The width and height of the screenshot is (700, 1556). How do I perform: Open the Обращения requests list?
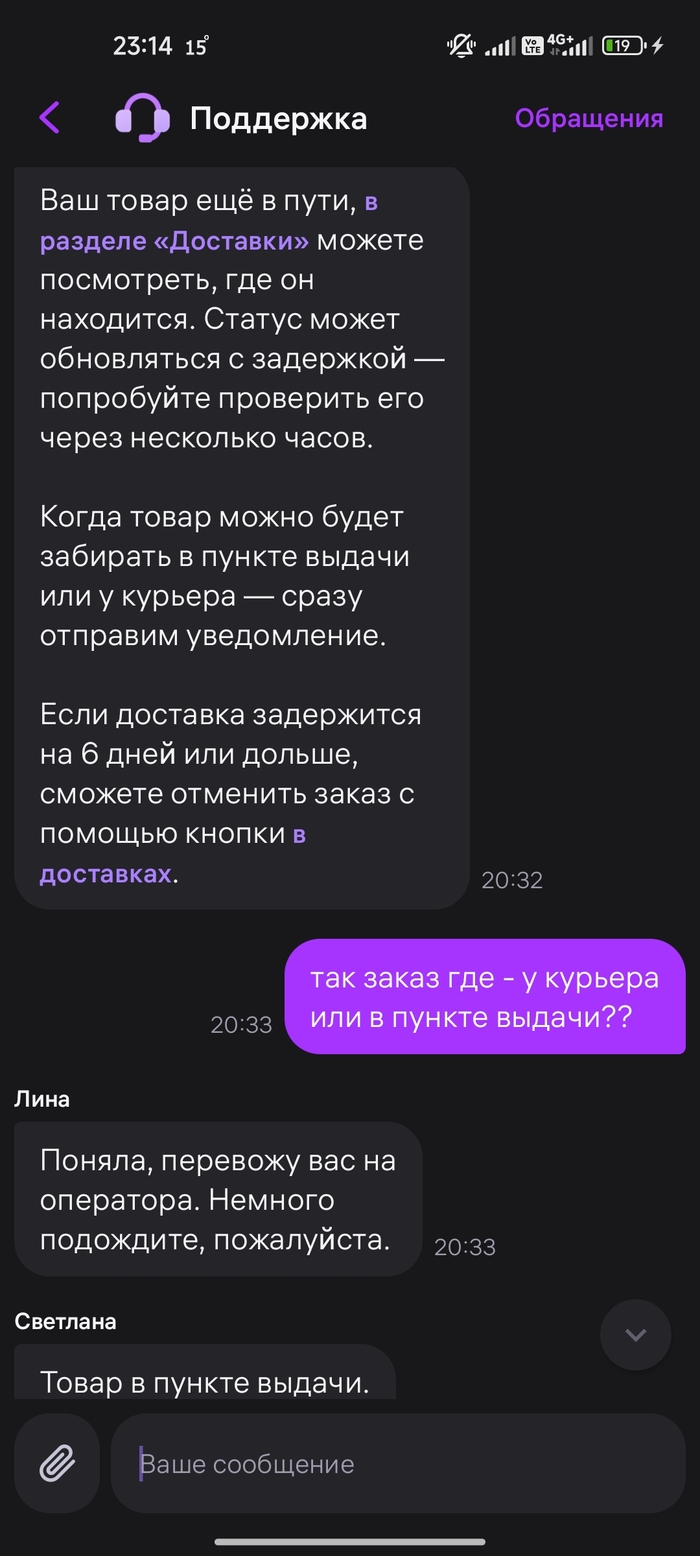tap(588, 118)
